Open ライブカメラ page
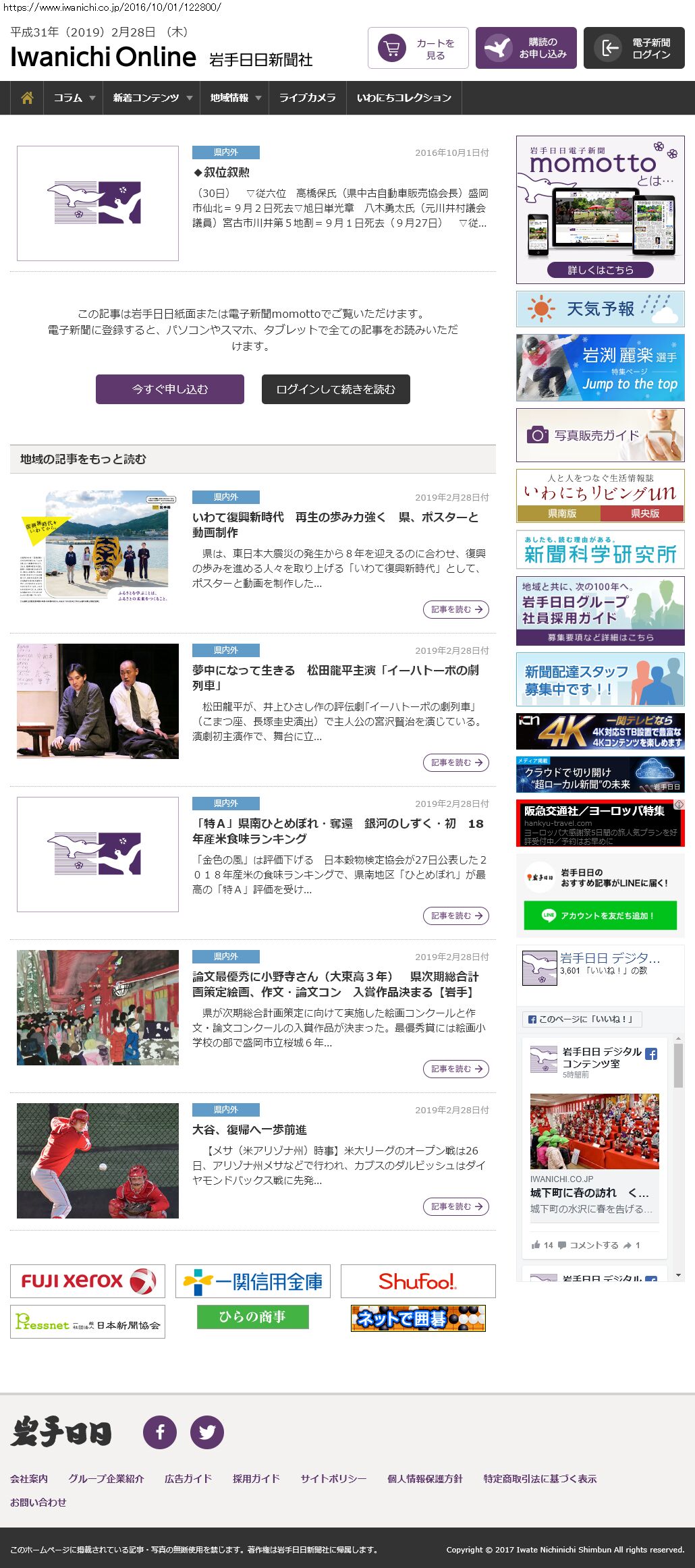The height and width of the screenshot is (1568, 695). [307, 98]
